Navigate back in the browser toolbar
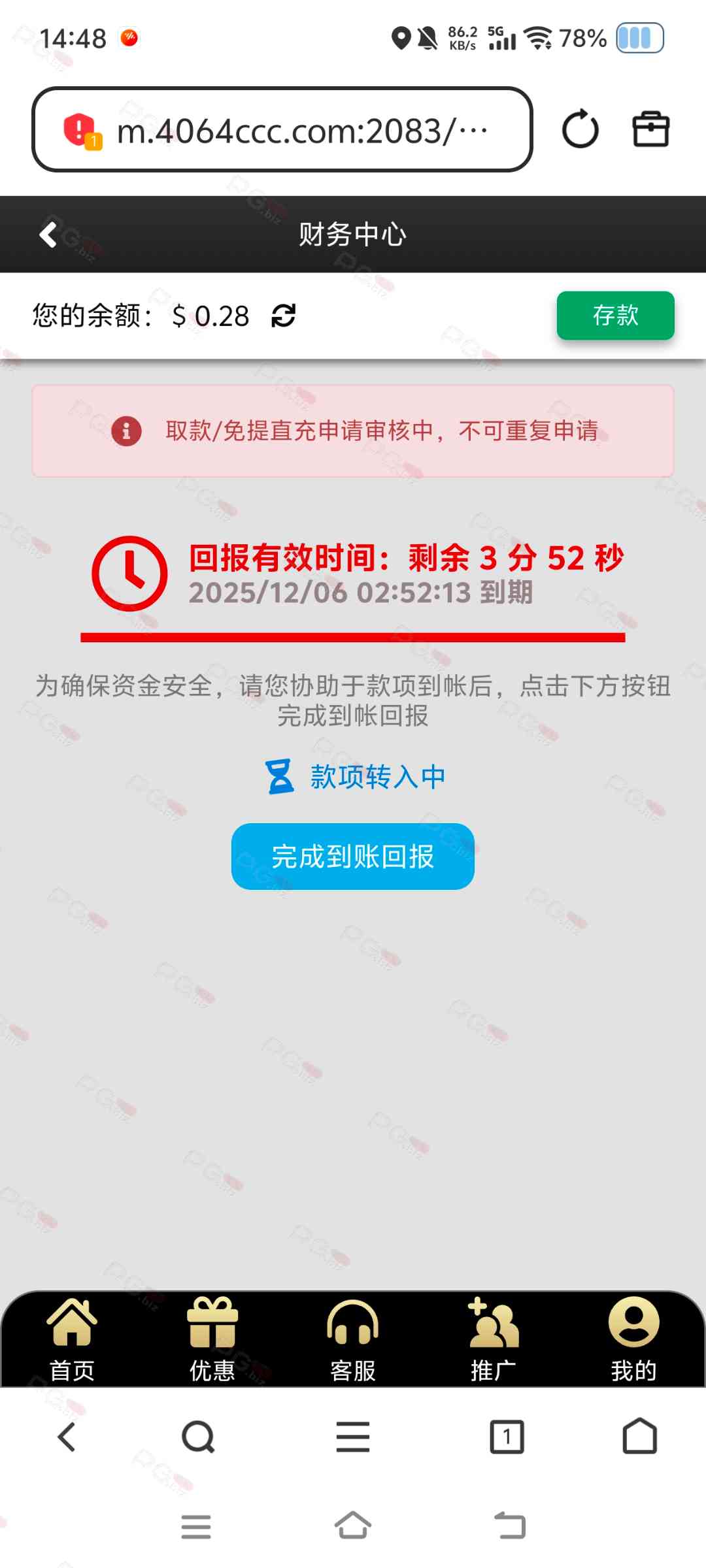 click(x=67, y=1437)
